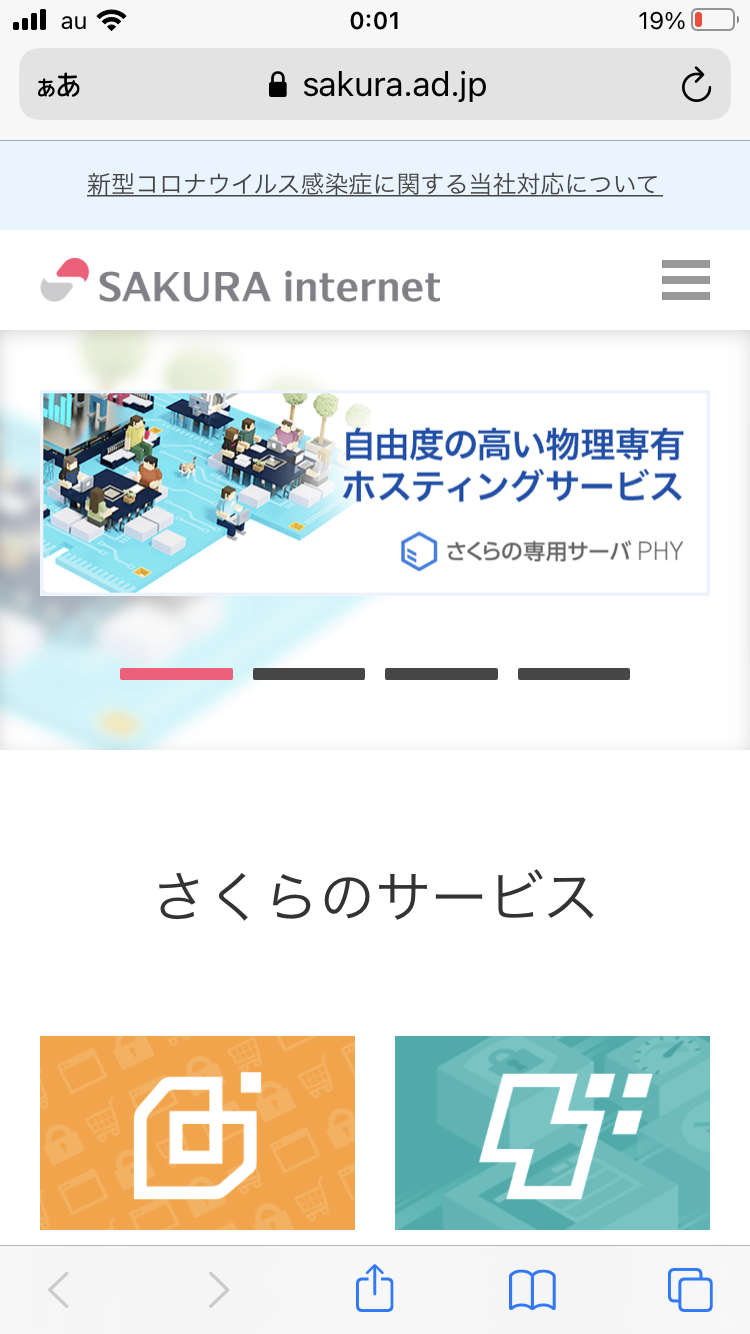
Task: Tap the sakura.ad.jp address bar
Action: (x=378, y=86)
